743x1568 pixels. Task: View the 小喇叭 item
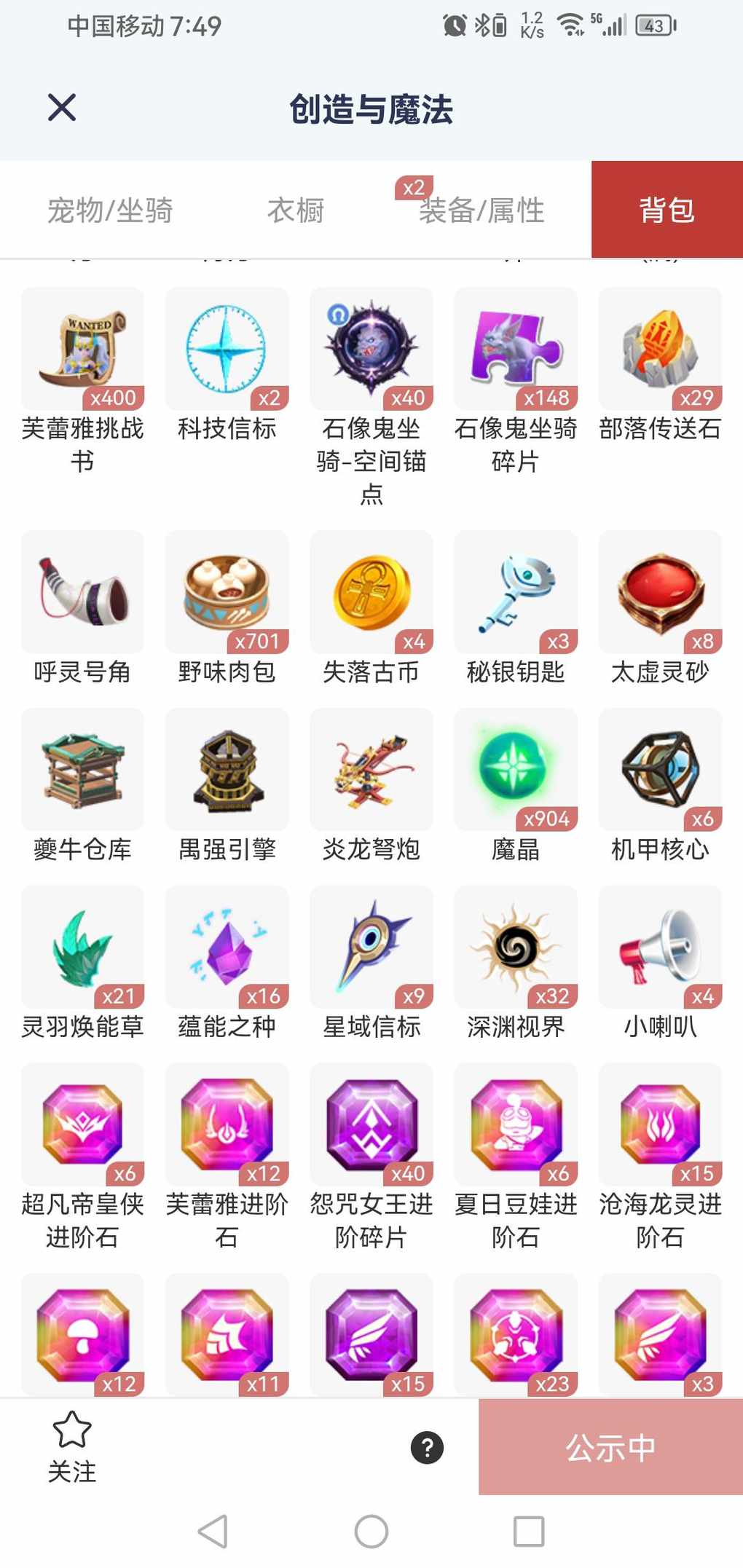(660, 948)
